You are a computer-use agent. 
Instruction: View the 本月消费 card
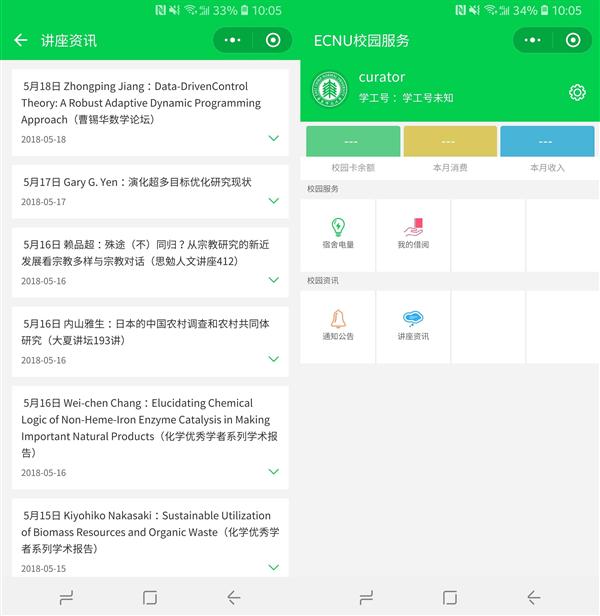pyautogui.click(x=449, y=142)
